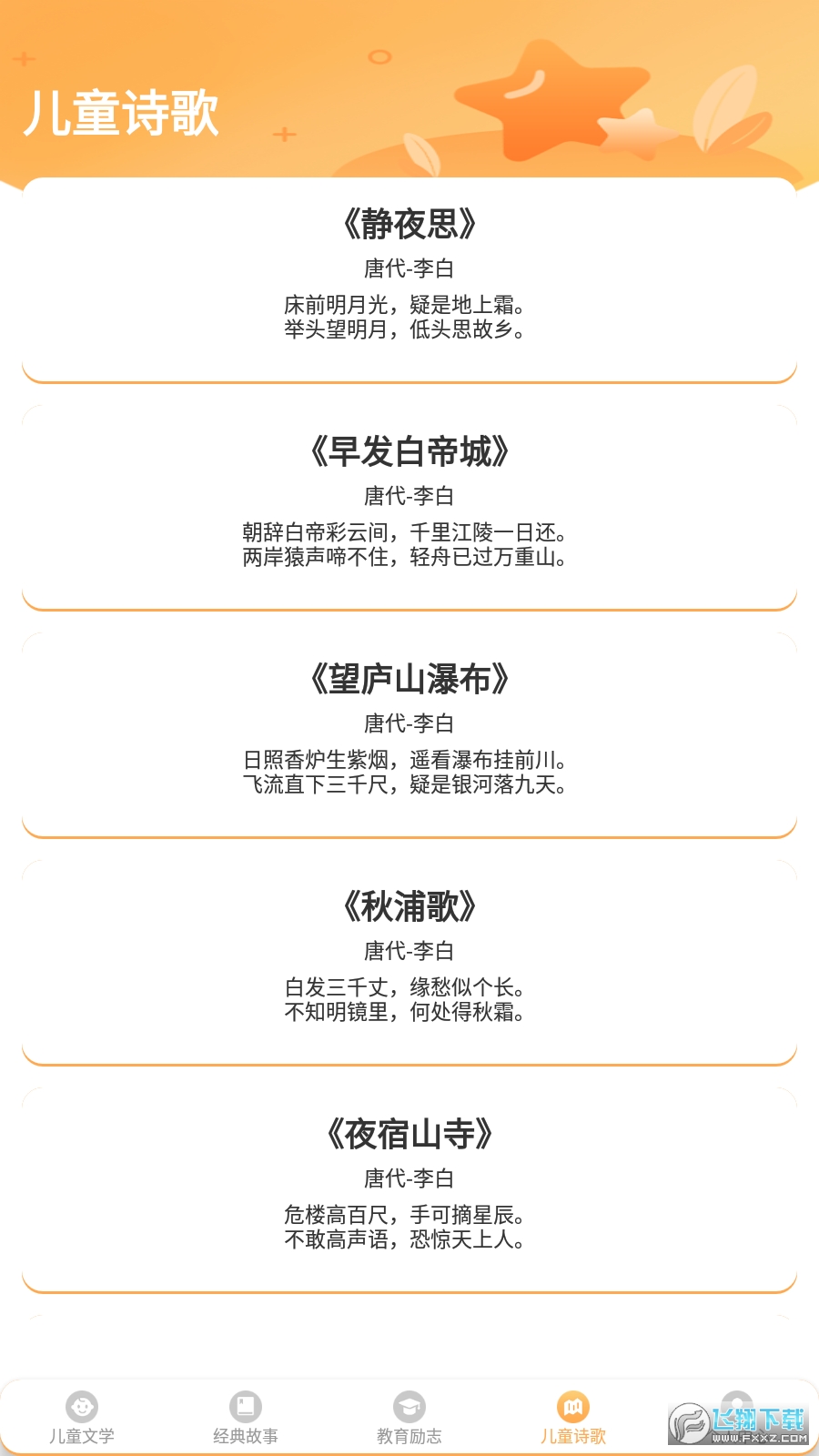Go to the 教育励志 tab
This screenshot has height=1456, width=819.
pyautogui.click(x=409, y=1417)
